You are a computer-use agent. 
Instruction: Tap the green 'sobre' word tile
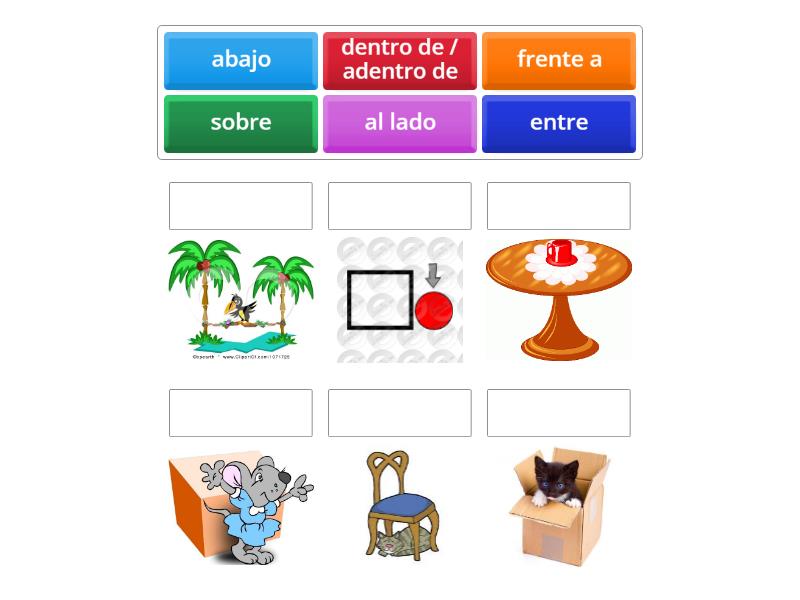click(241, 123)
